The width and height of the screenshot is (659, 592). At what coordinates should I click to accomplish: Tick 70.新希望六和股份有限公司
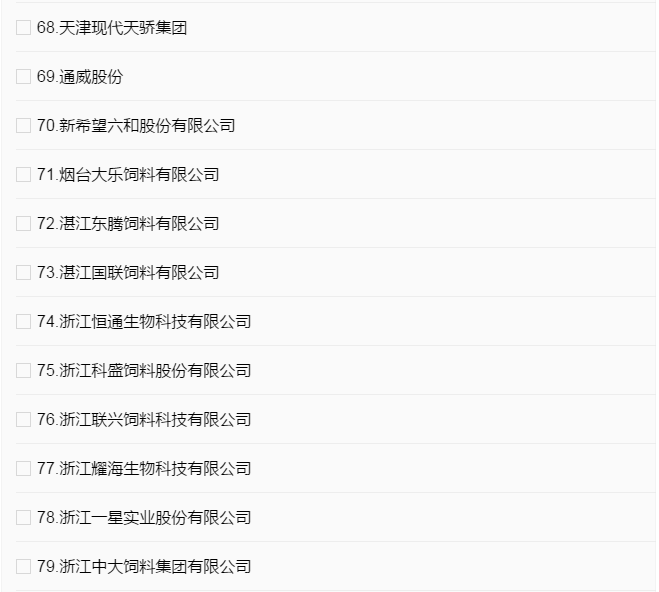tap(23, 126)
